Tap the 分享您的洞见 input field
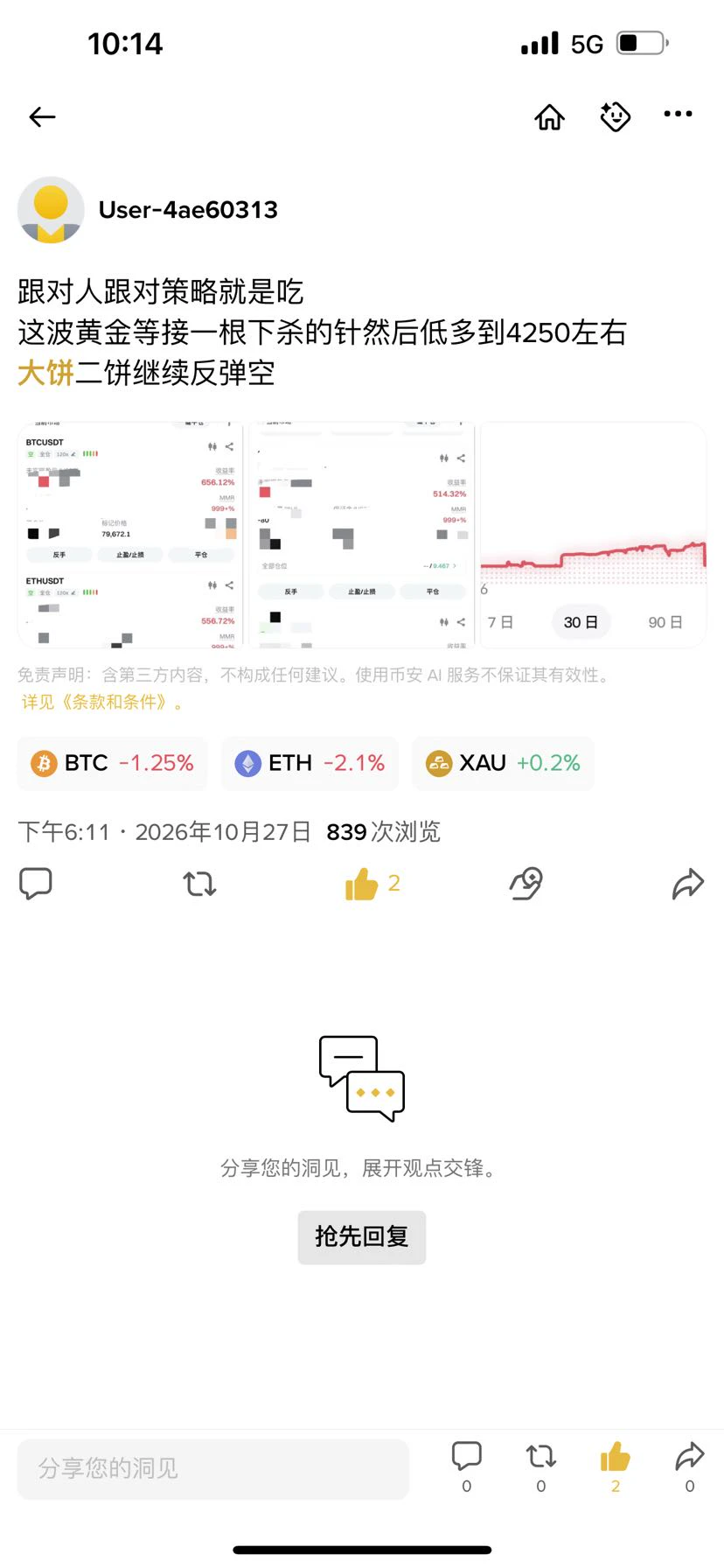The height and width of the screenshot is (1568, 724). pos(213,1469)
